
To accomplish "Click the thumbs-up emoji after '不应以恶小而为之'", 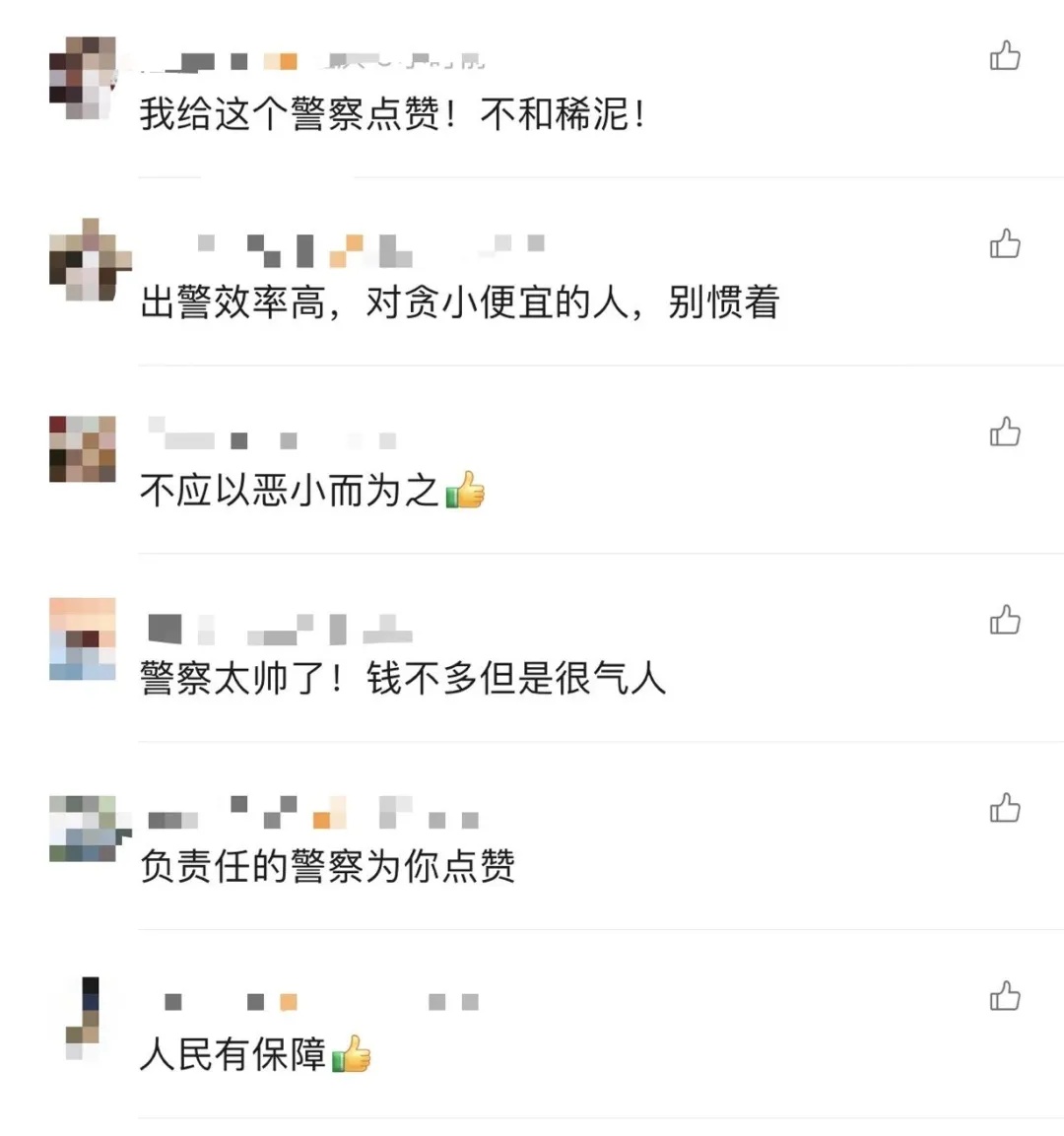I will (467, 490).
